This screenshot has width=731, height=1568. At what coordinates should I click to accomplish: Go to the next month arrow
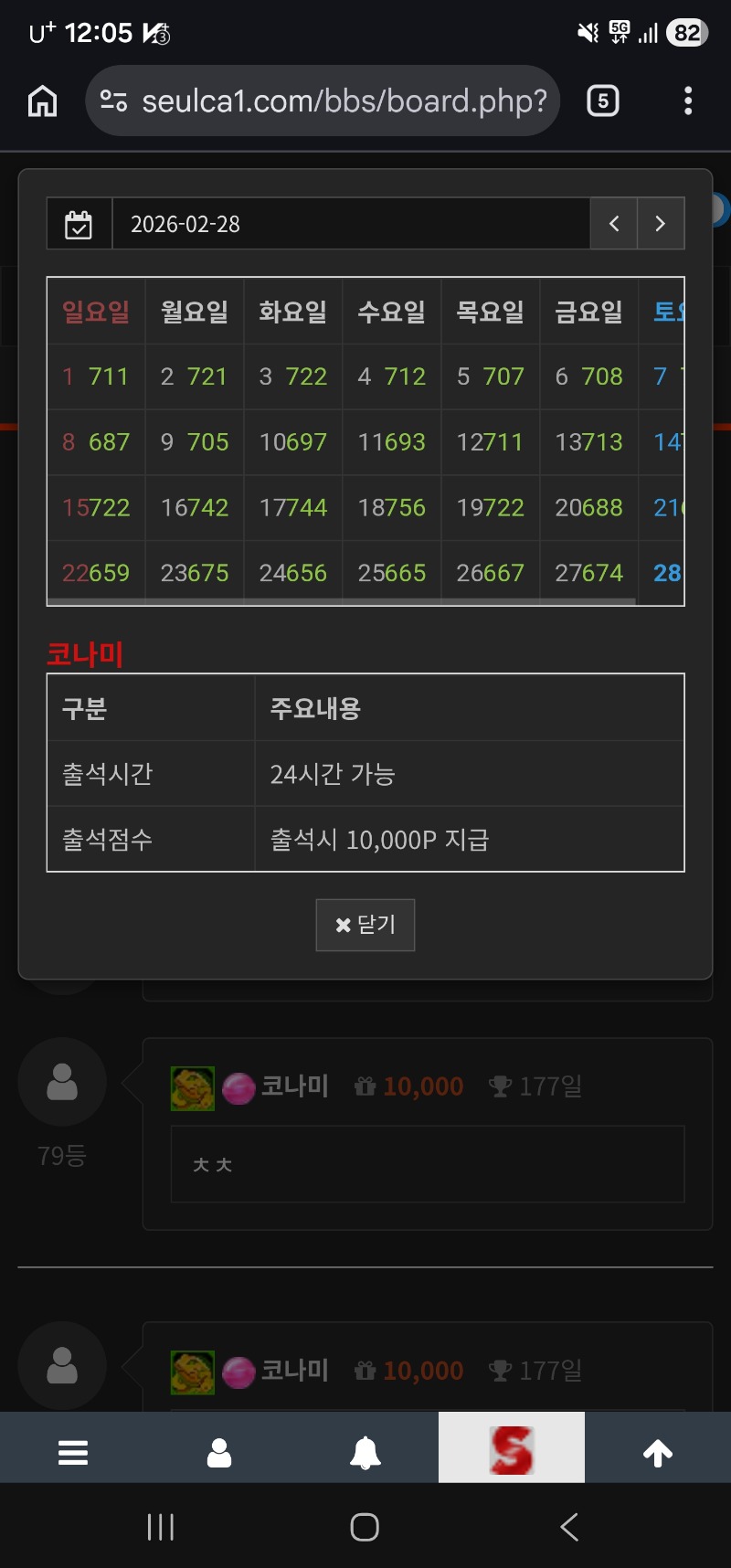[661, 224]
